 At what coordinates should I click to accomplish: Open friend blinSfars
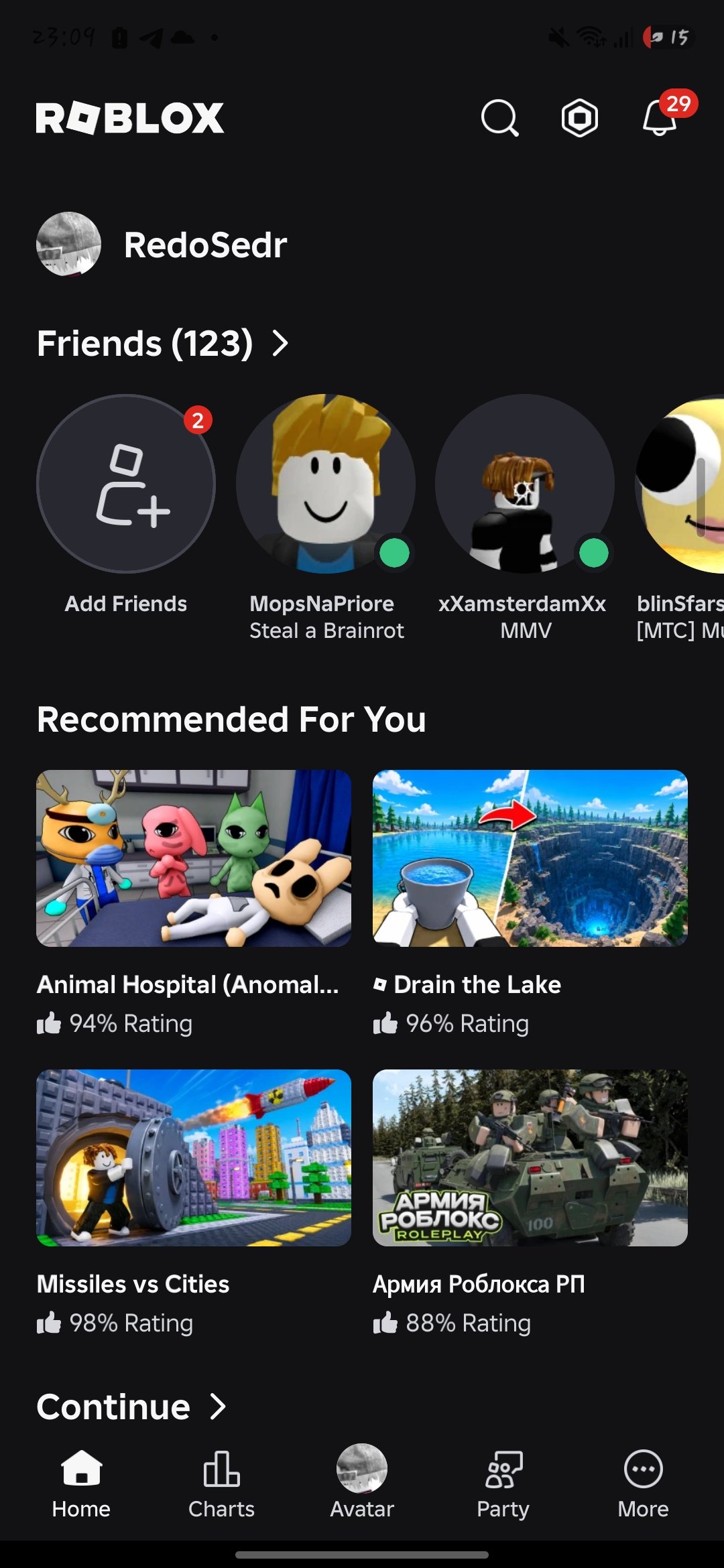point(680,517)
